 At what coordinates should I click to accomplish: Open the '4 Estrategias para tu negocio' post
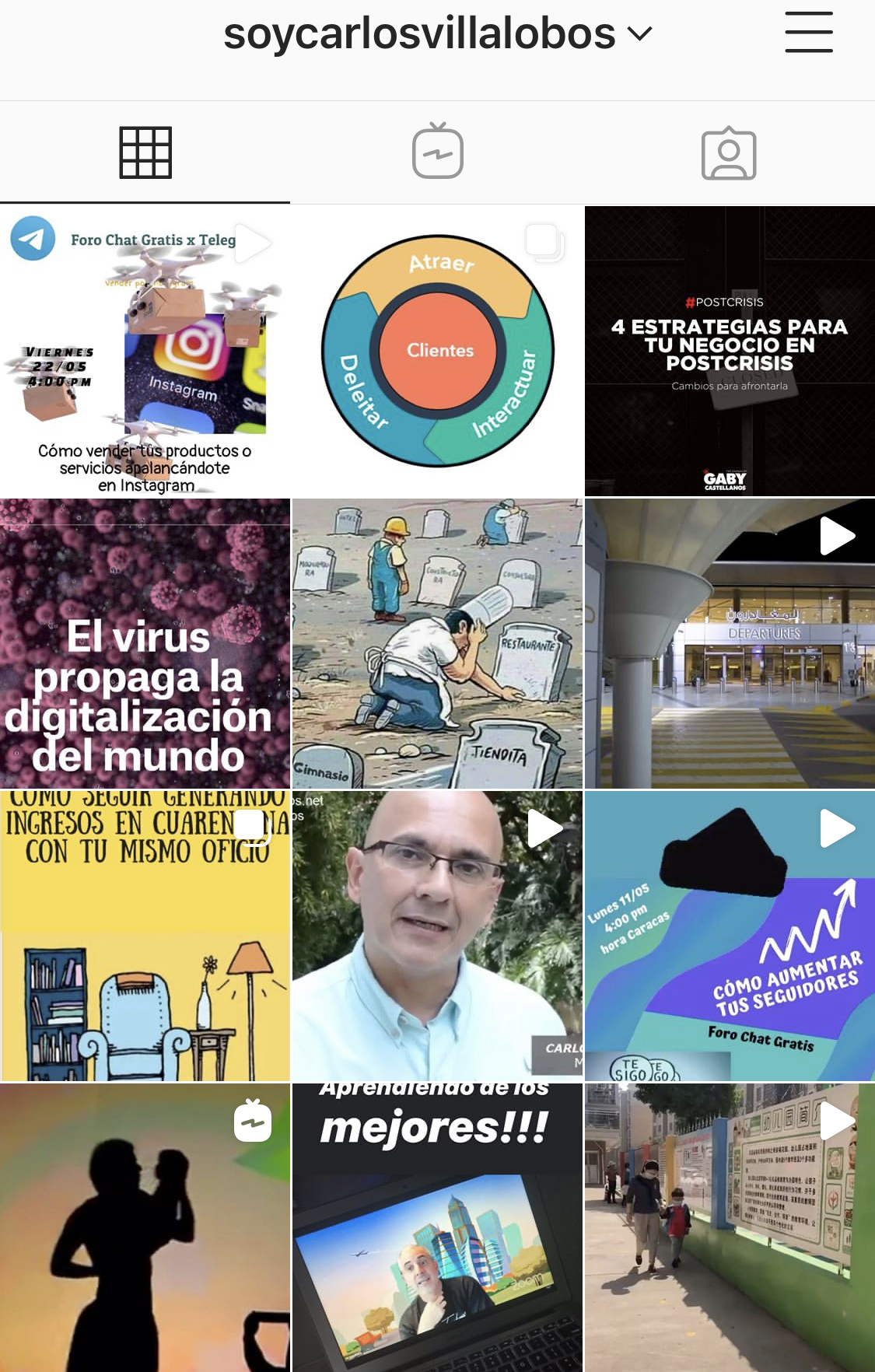[x=729, y=350]
